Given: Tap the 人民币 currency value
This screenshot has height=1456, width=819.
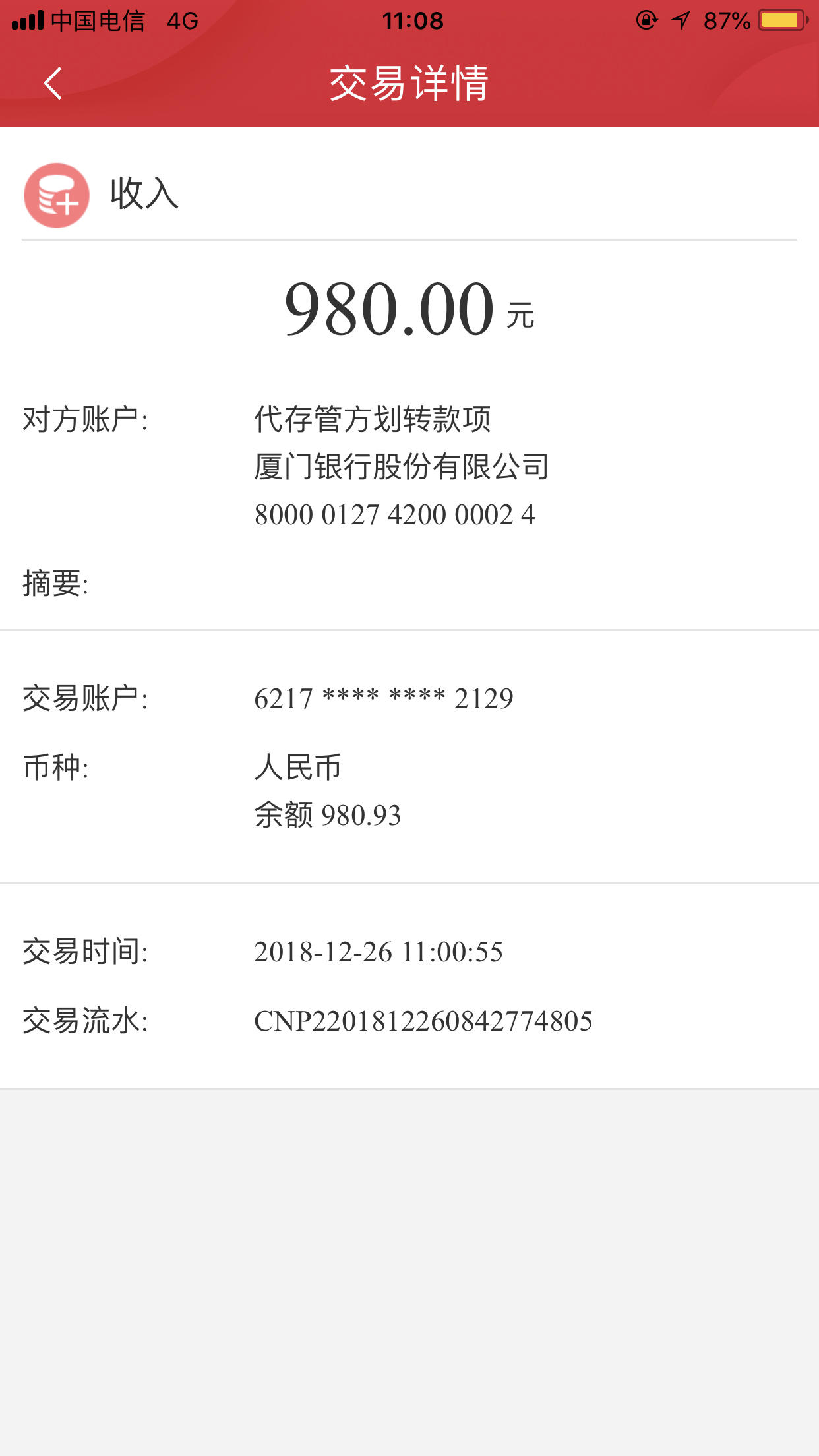Looking at the screenshot, I should (297, 769).
